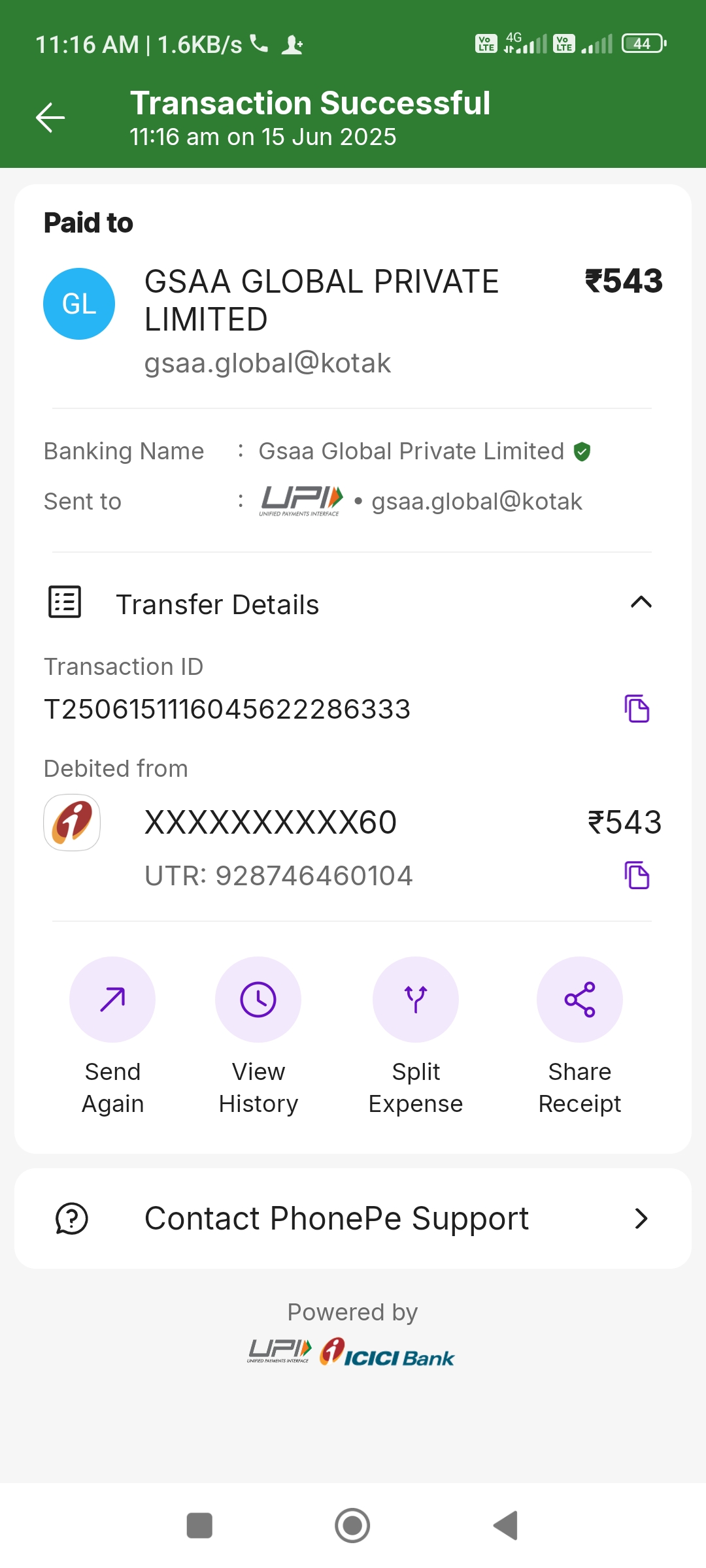Collapse the Transfer Details section
This screenshot has width=706, height=1568.
(641, 602)
